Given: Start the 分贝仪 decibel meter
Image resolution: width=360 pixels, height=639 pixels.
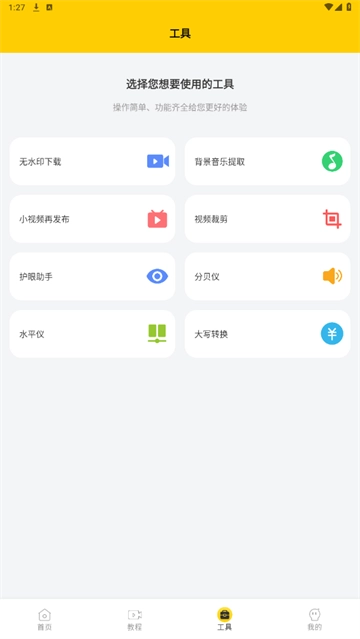Looking at the screenshot, I should point(267,276).
